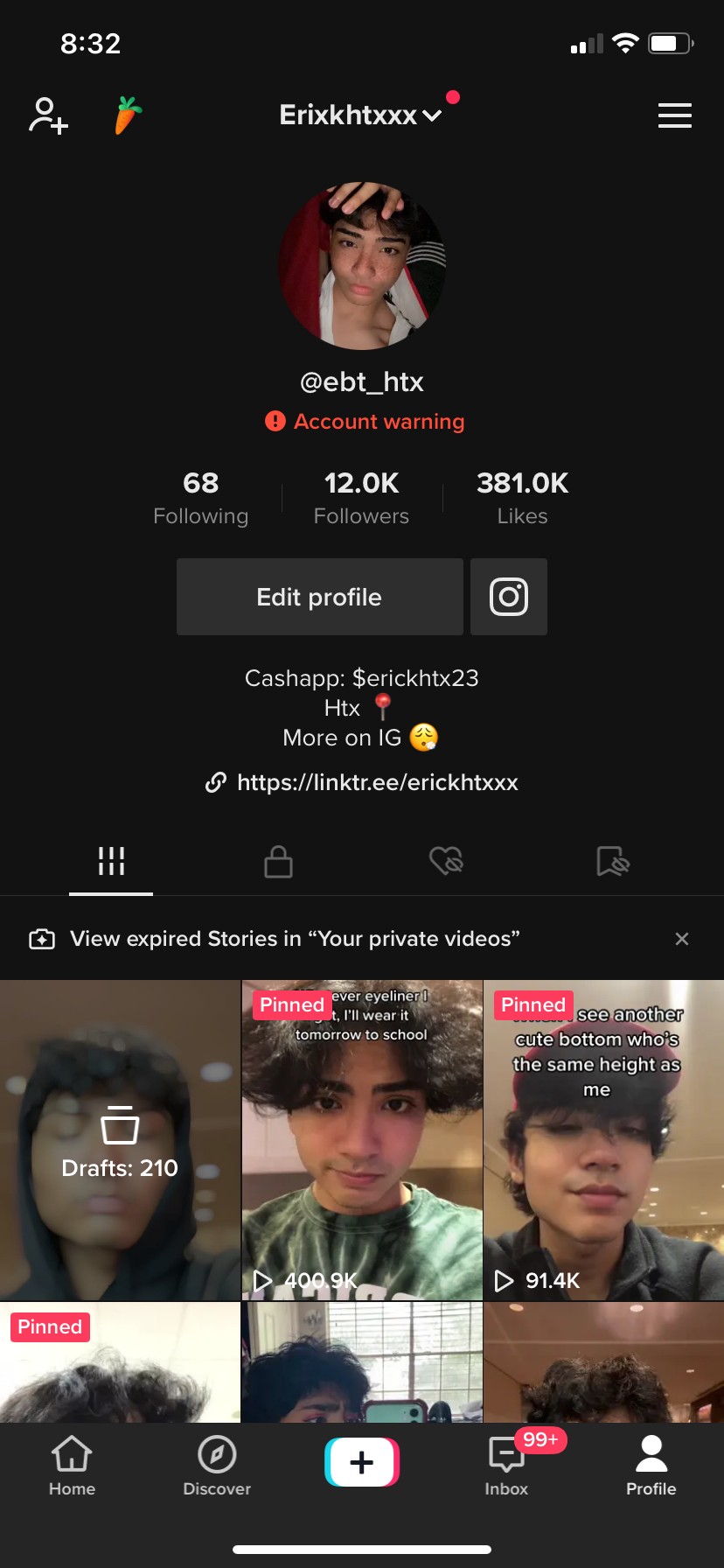Open the hamburger menu
Viewport: 724px width, 1568px height.
674,115
